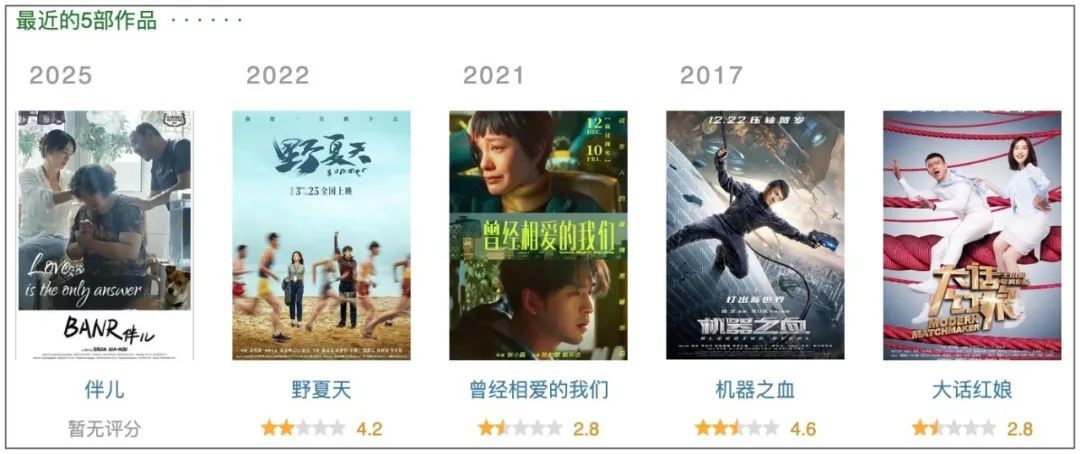This screenshot has height=454, width=1080.
Task: Tap the 野夏天 title link
Action: click(321, 389)
